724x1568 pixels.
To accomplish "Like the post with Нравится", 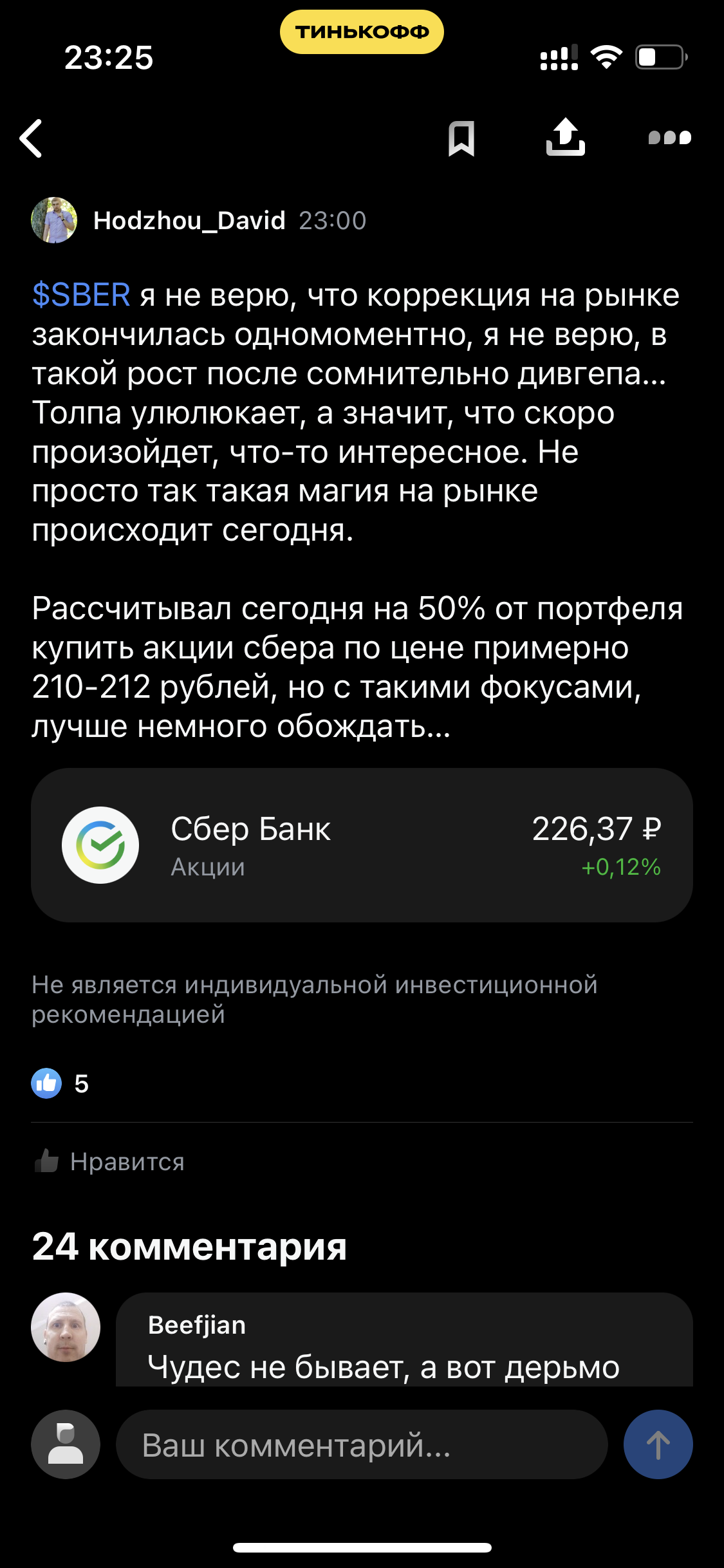I will click(x=109, y=1162).
